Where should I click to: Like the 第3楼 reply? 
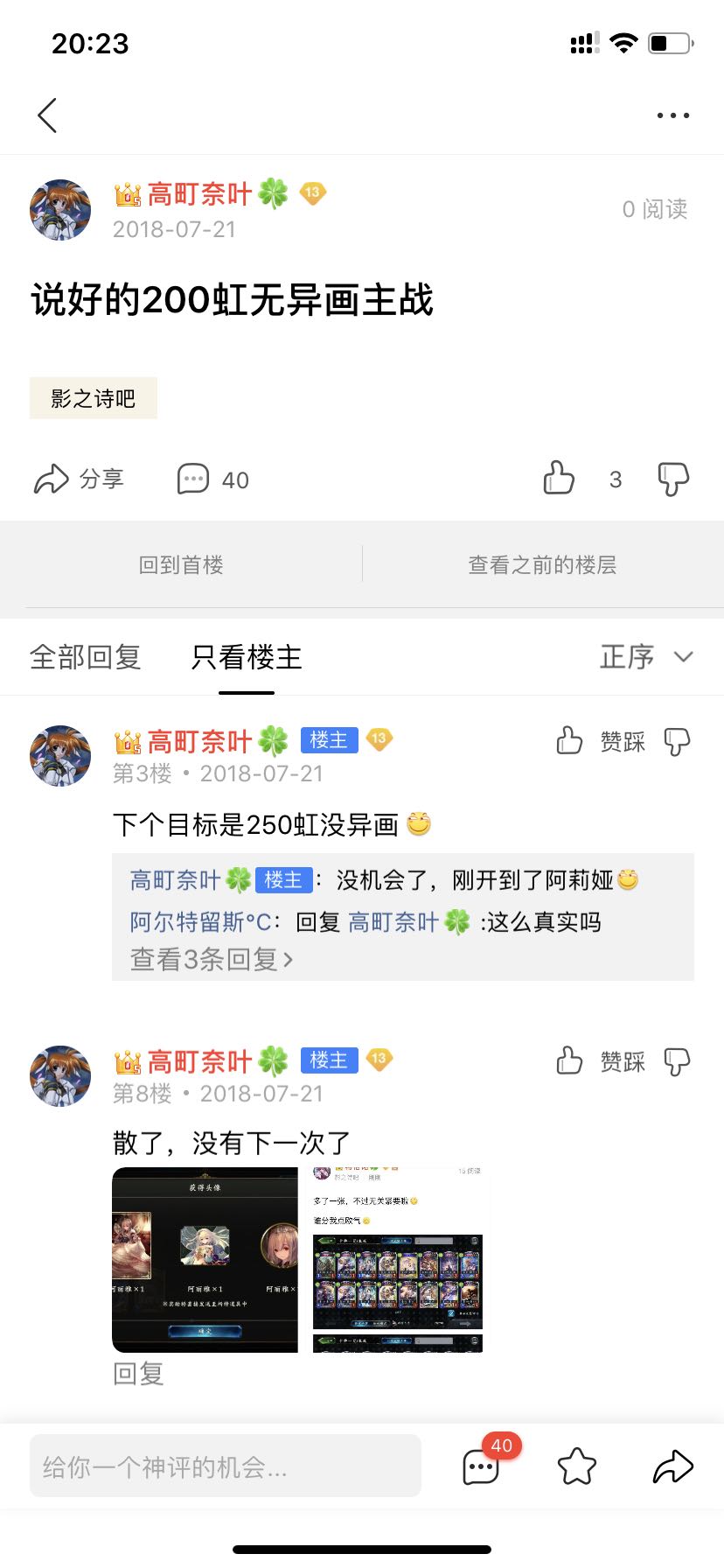pos(569,741)
